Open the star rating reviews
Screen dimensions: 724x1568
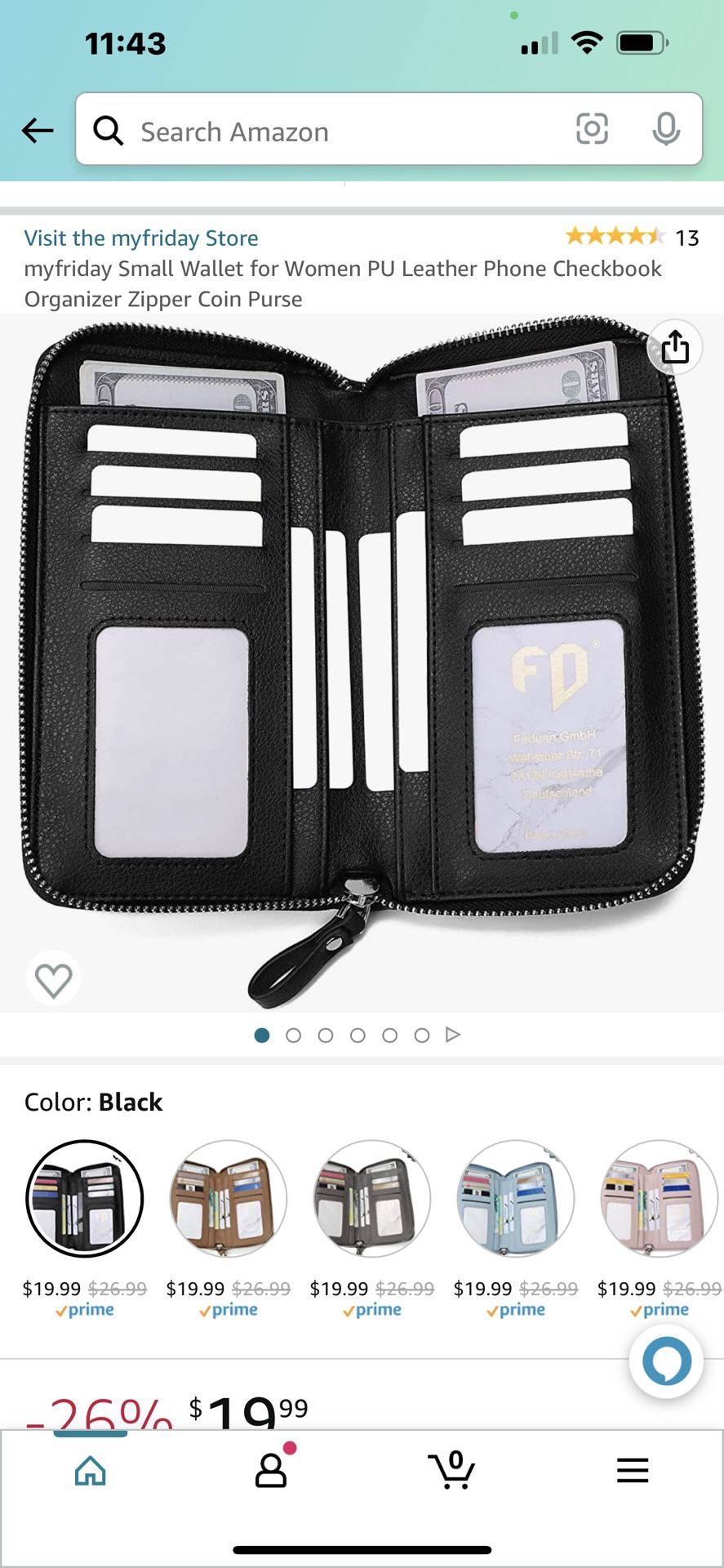click(615, 237)
